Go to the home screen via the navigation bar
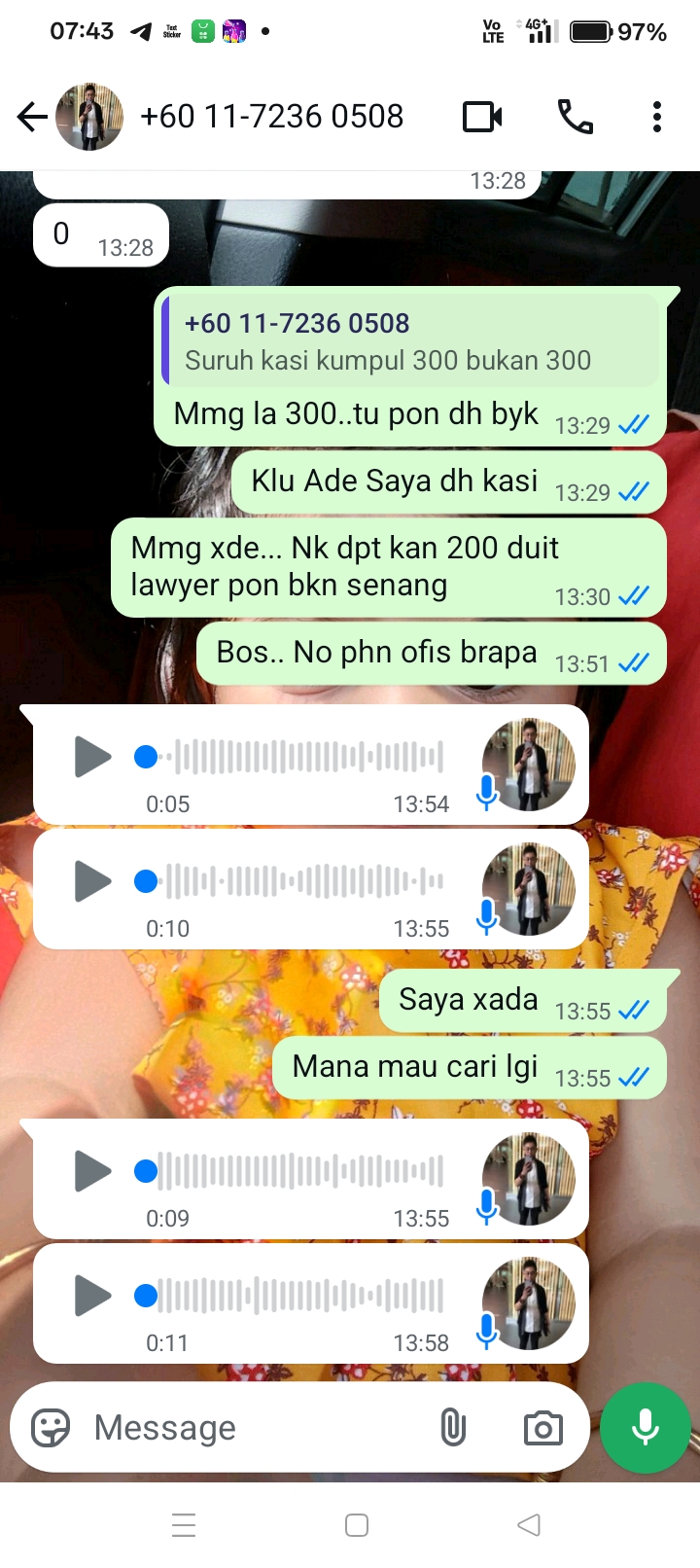 coord(357,1525)
